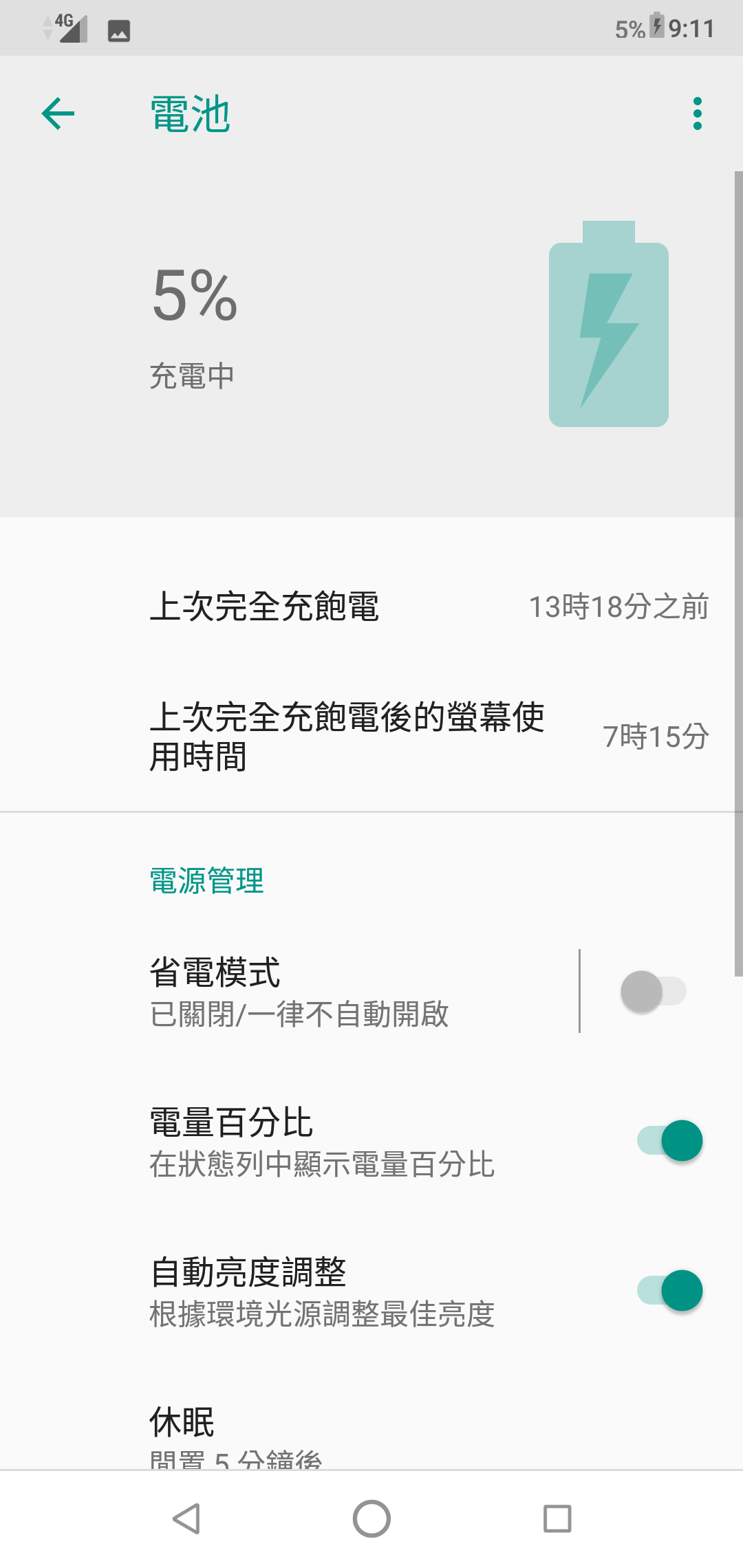Open recent apps from navigation bar
743x1568 pixels.
pos(557,1518)
